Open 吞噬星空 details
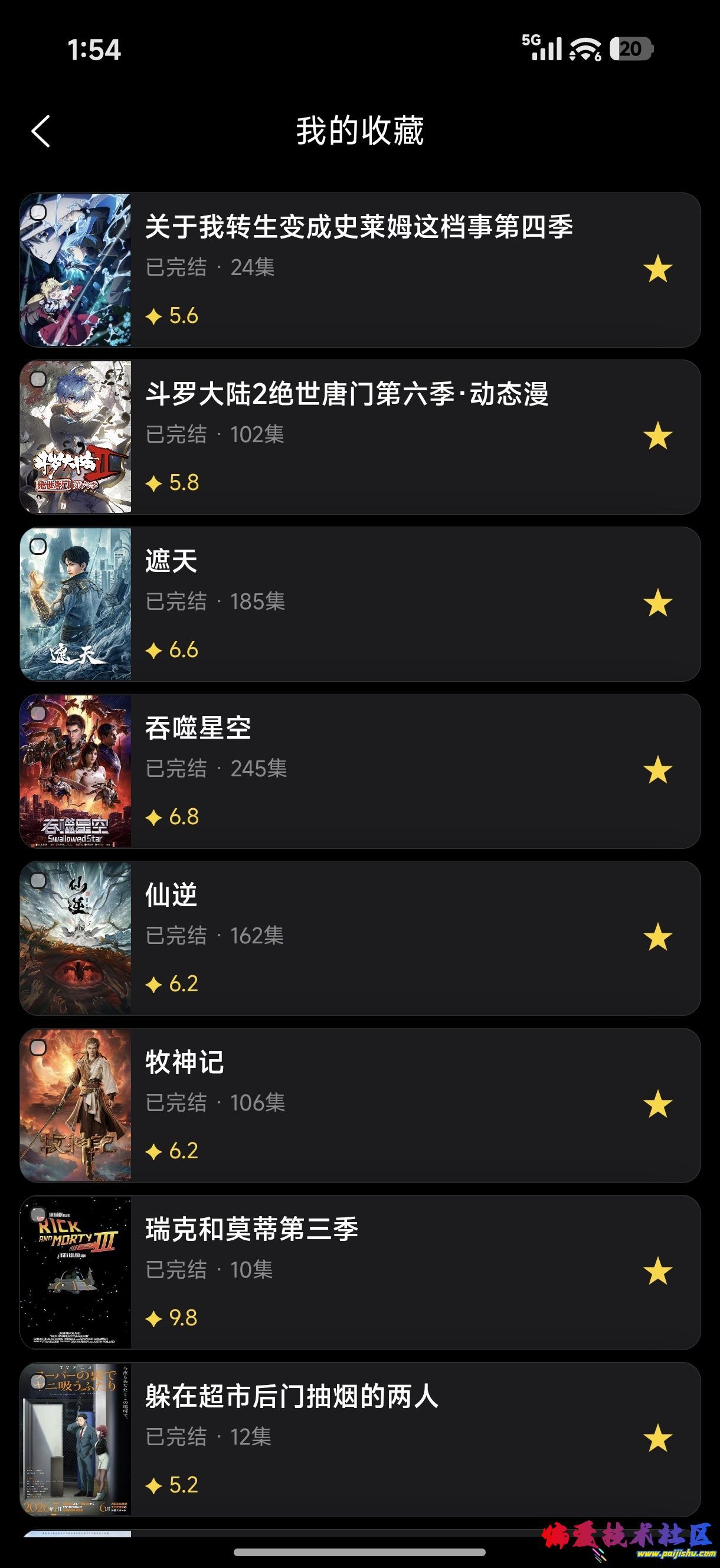 pos(359,771)
